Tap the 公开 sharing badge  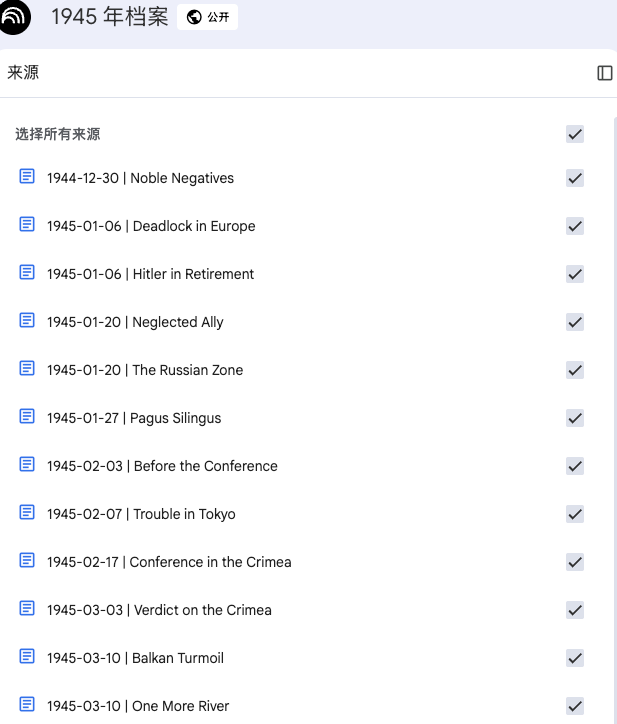click(208, 17)
